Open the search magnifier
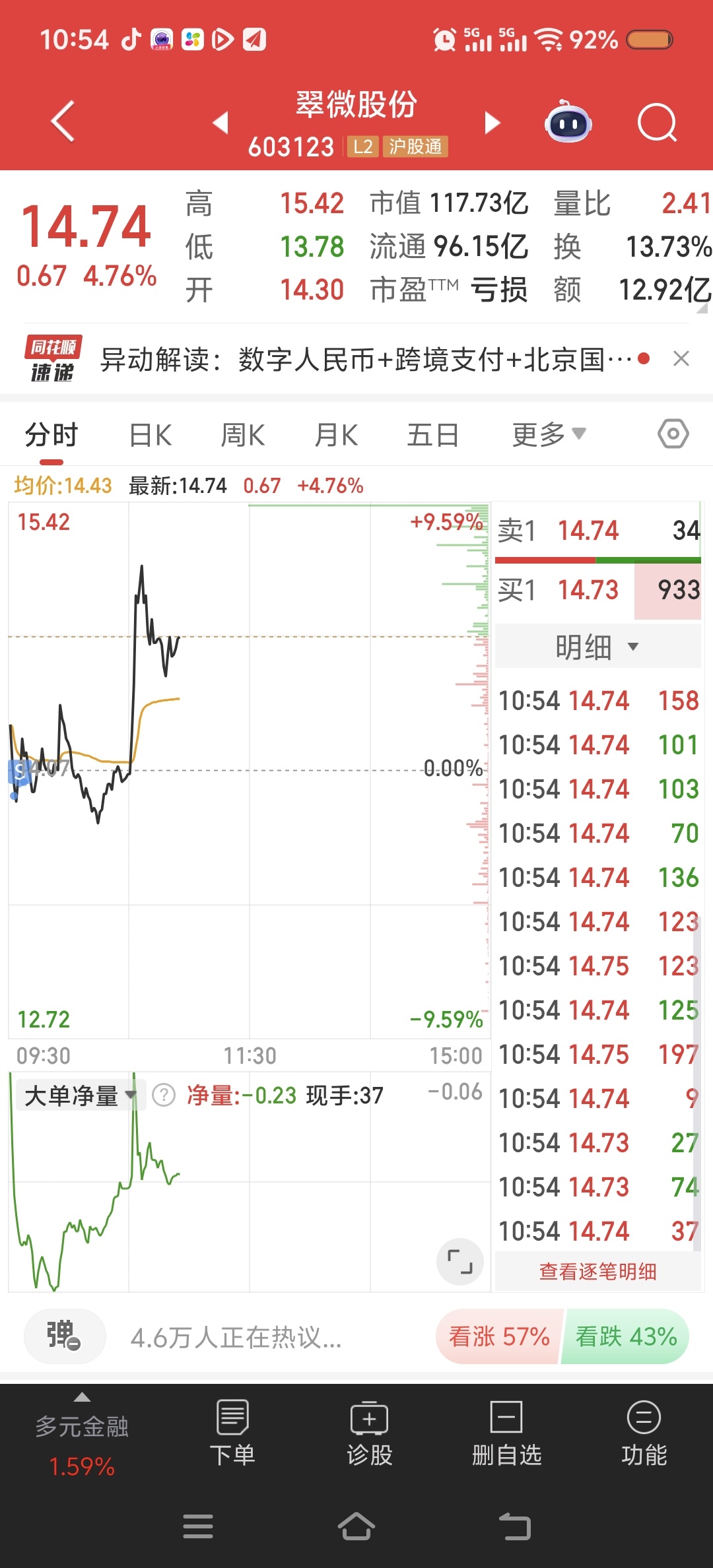The height and width of the screenshot is (1568, 713). click(x=657, y=122)
